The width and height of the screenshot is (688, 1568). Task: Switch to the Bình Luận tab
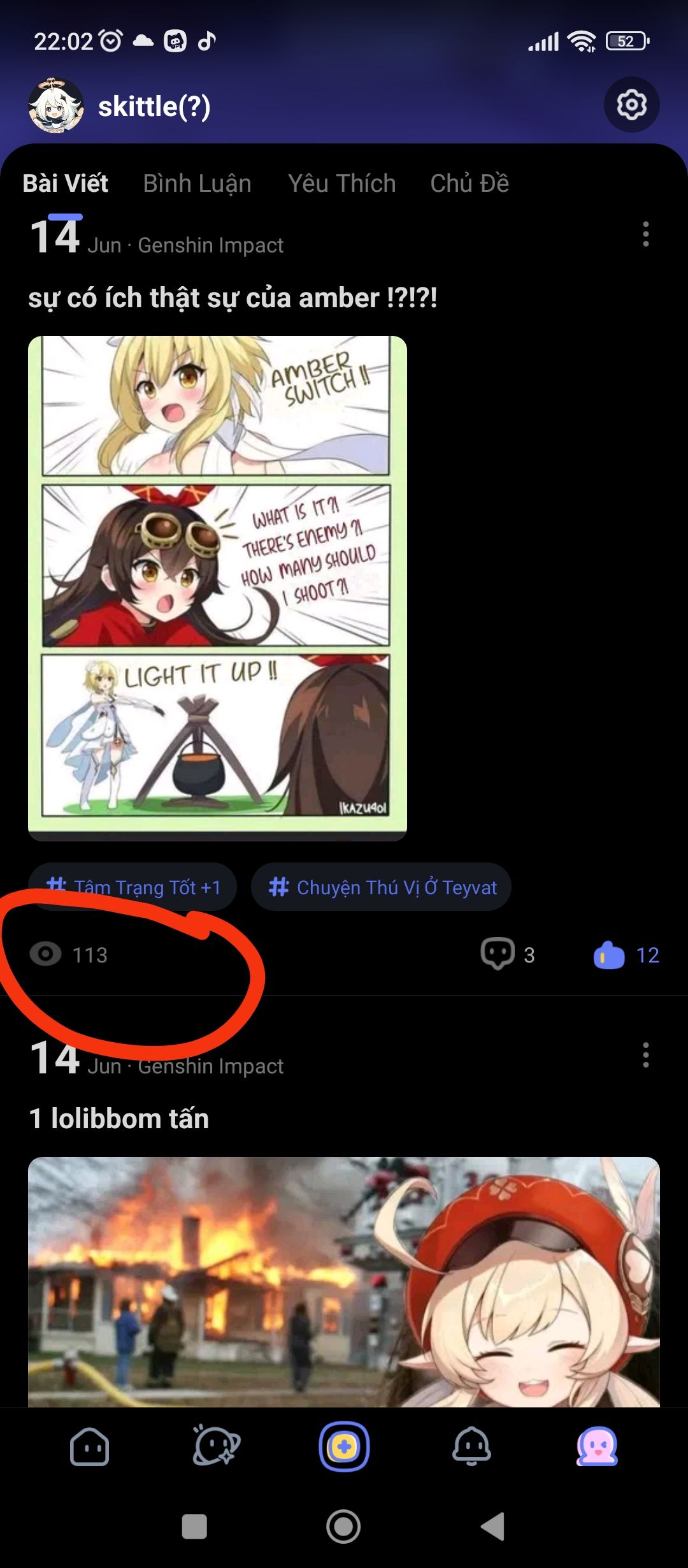pos(197,184)
